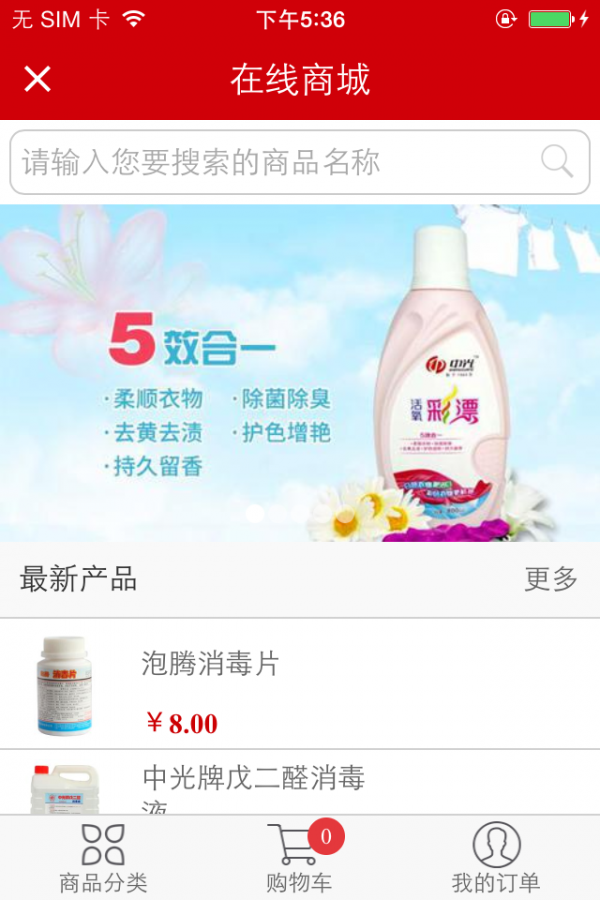View 更多 latest products
This screenshot has height=900, width=600.
coord(551,579)
